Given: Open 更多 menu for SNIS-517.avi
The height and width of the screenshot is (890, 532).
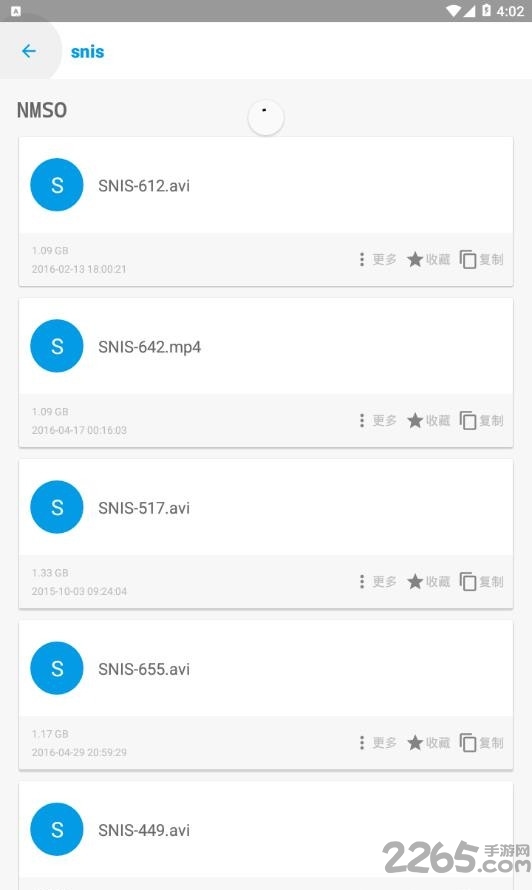Looking at the screenshot, I should pyautogui.click(x=378, y=582).
